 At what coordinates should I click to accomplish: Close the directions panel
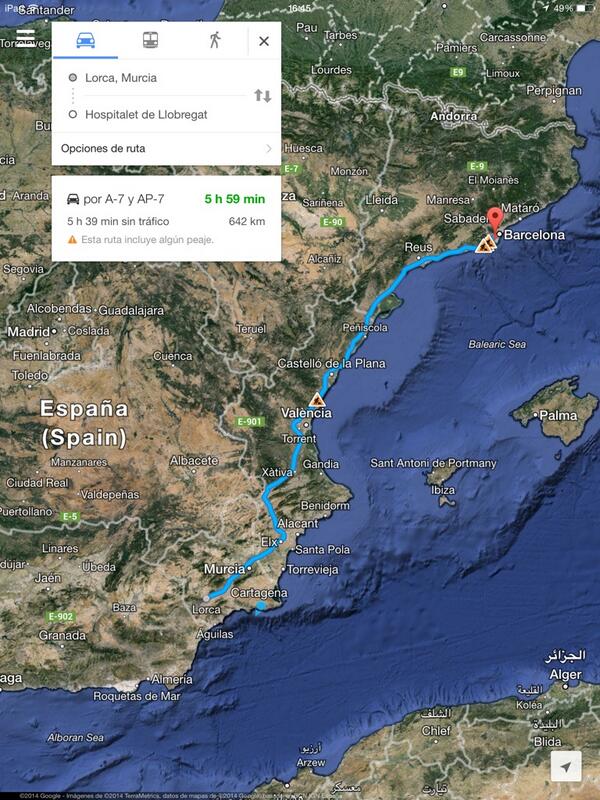tap(264, 41)
